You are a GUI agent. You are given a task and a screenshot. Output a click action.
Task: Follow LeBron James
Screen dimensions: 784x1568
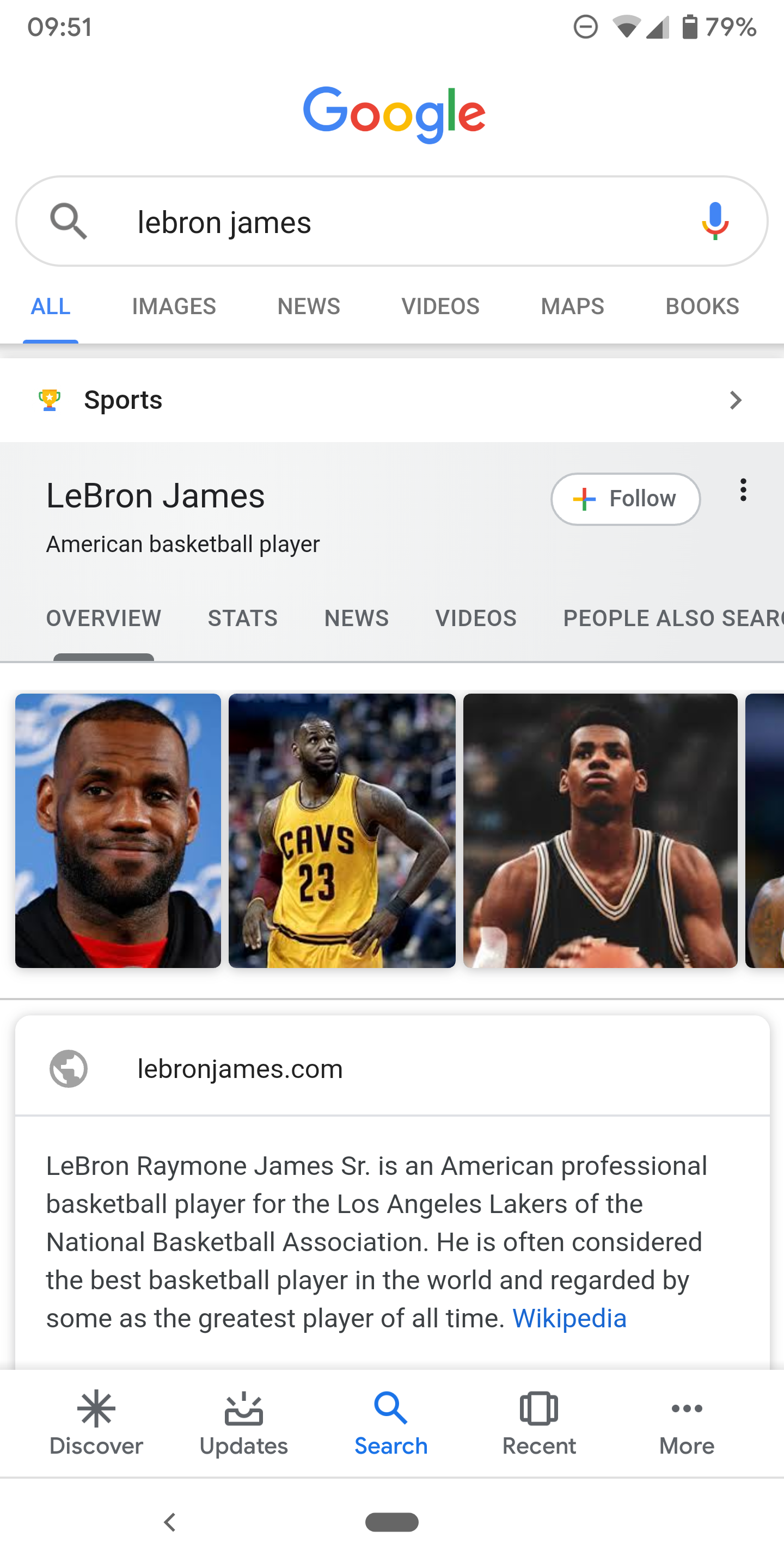point(625,499)
